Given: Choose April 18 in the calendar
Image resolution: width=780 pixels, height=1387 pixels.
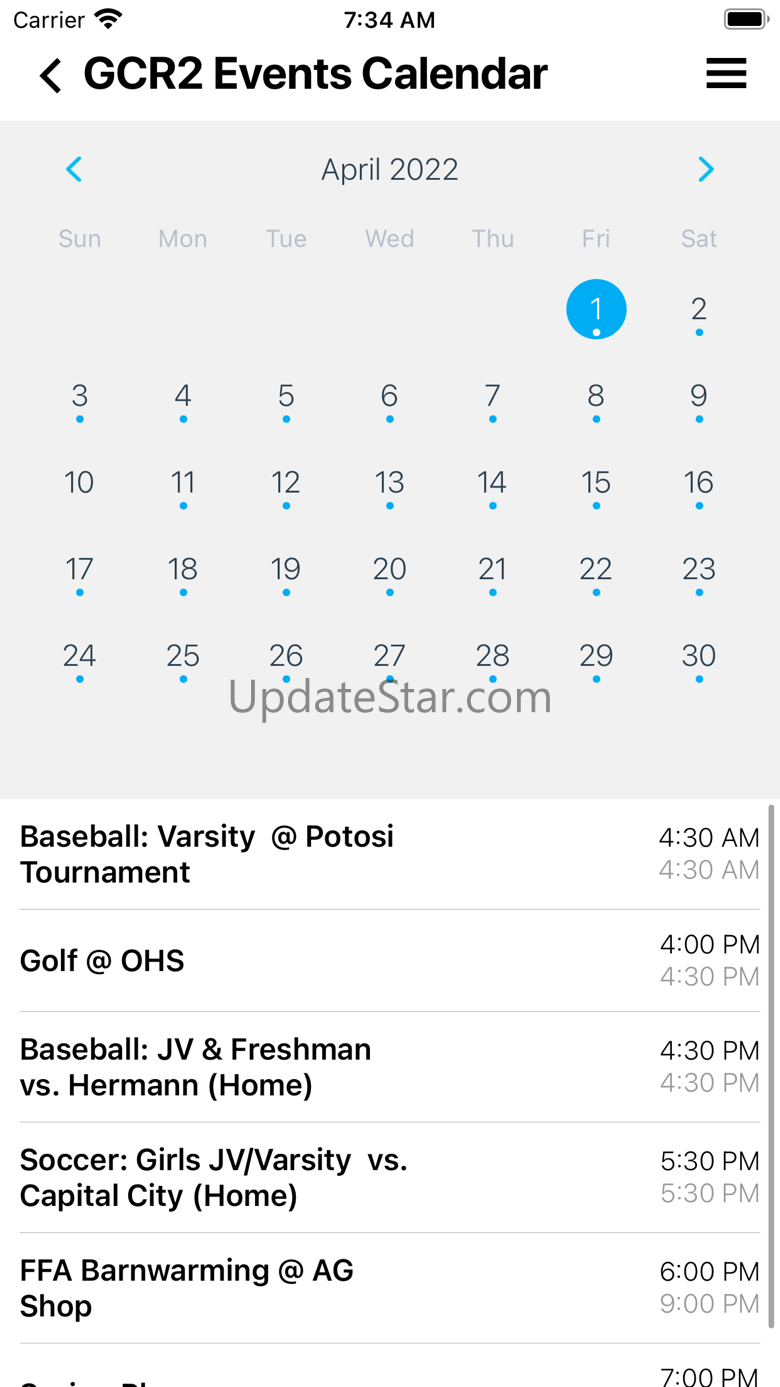Looking at the screenshot, I should 183,570.
